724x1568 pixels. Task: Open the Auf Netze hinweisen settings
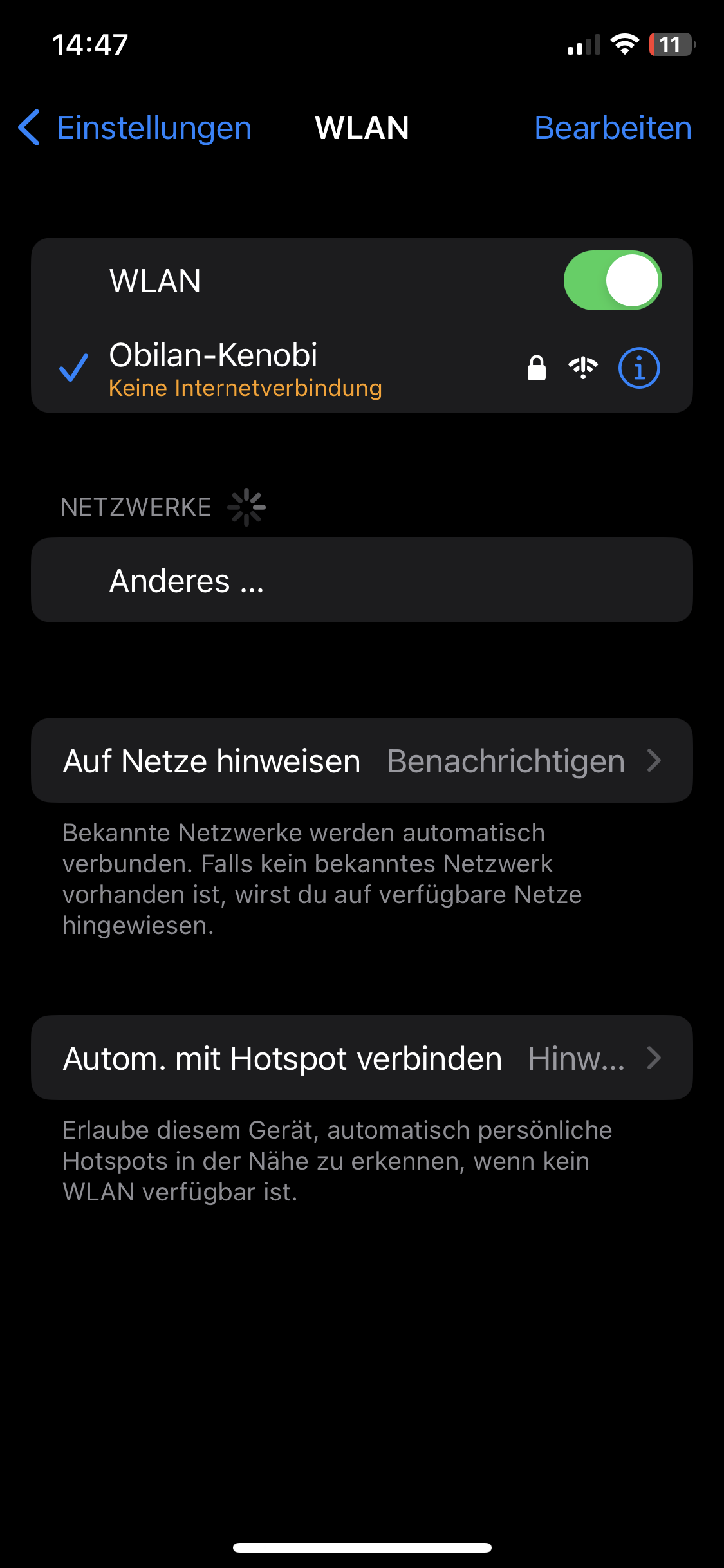(x=362, y=760)
